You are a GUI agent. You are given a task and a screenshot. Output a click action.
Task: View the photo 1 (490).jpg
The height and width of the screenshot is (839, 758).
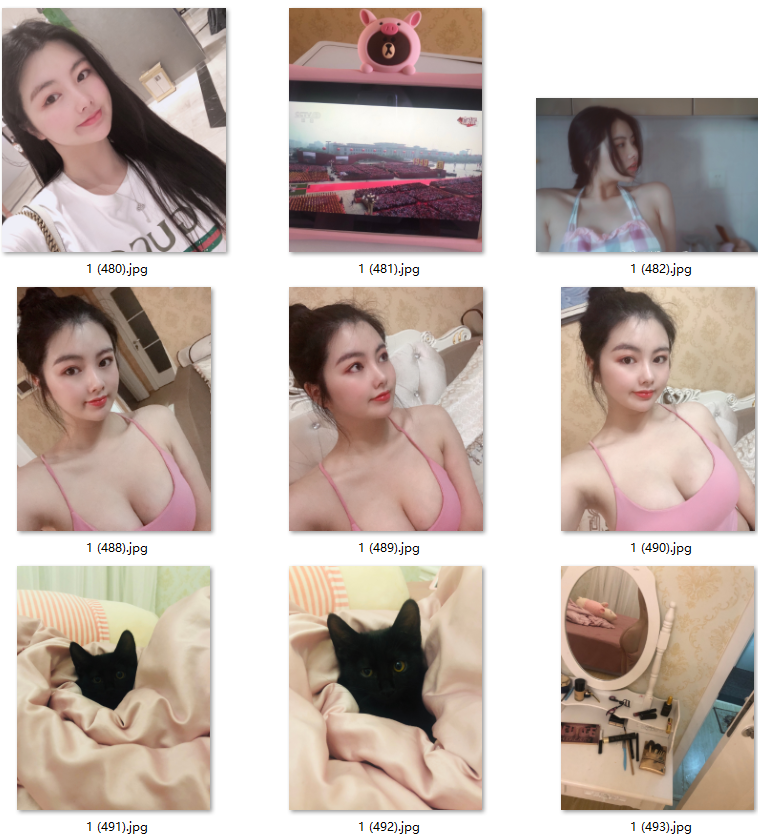click(x=658, y=409)
